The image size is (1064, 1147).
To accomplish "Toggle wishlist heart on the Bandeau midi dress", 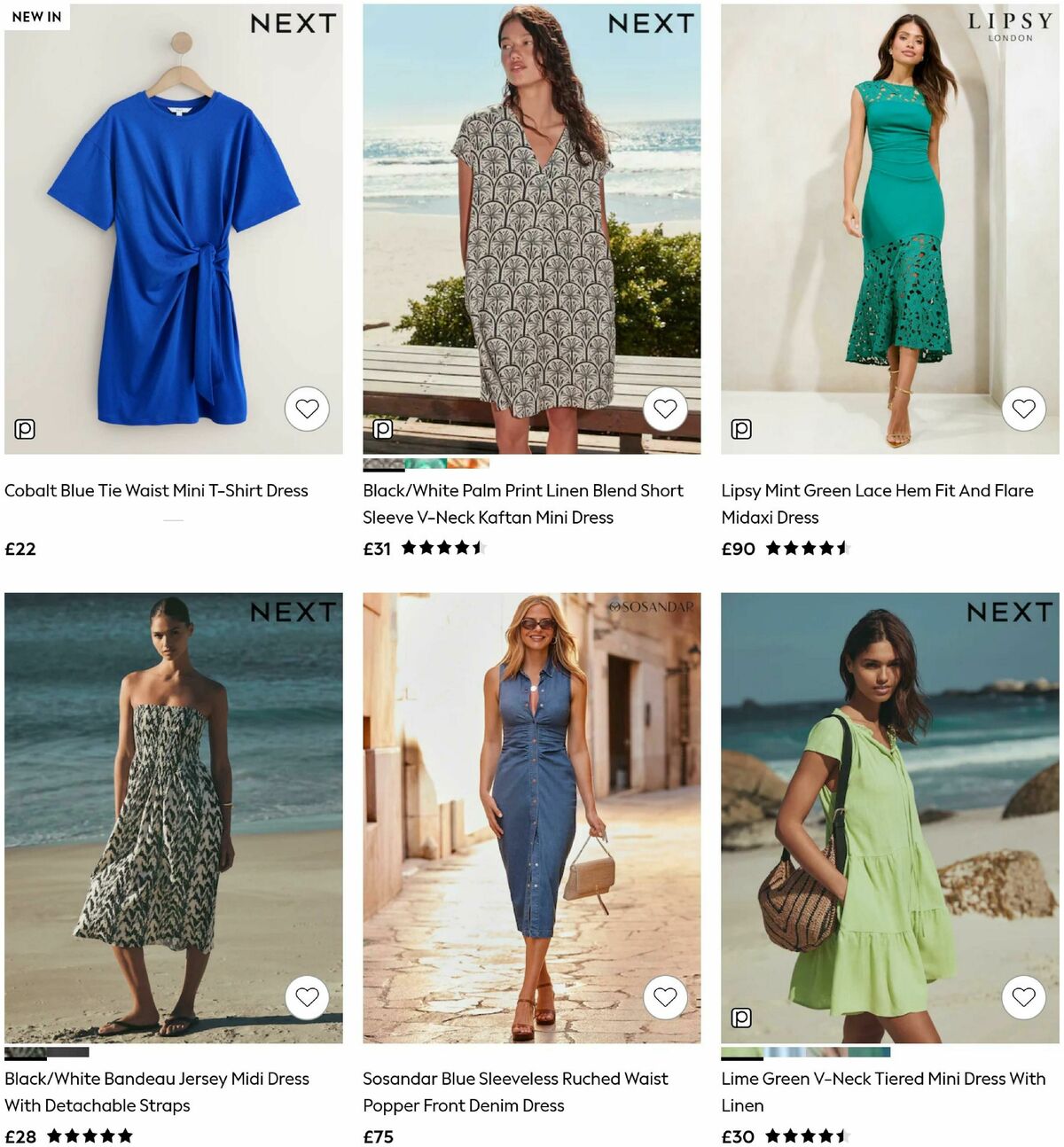I will (308, 997).
